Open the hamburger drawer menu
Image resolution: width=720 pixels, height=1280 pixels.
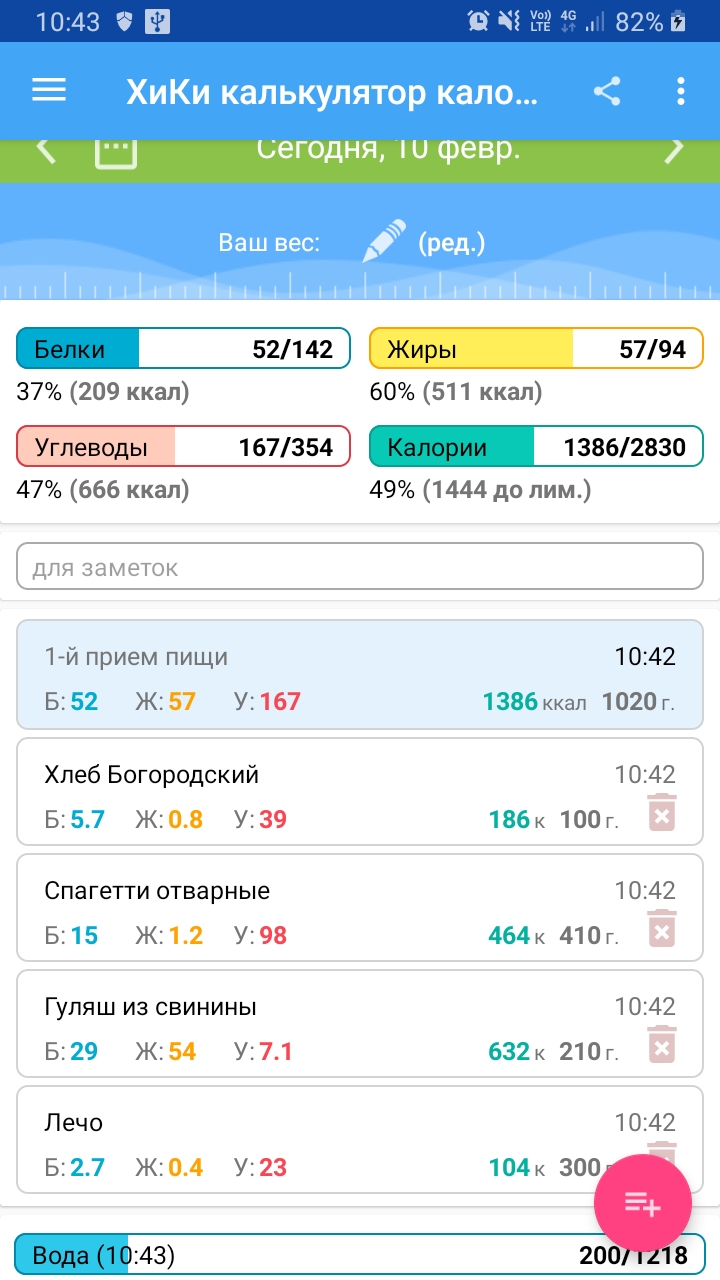[x=49, y=91]
